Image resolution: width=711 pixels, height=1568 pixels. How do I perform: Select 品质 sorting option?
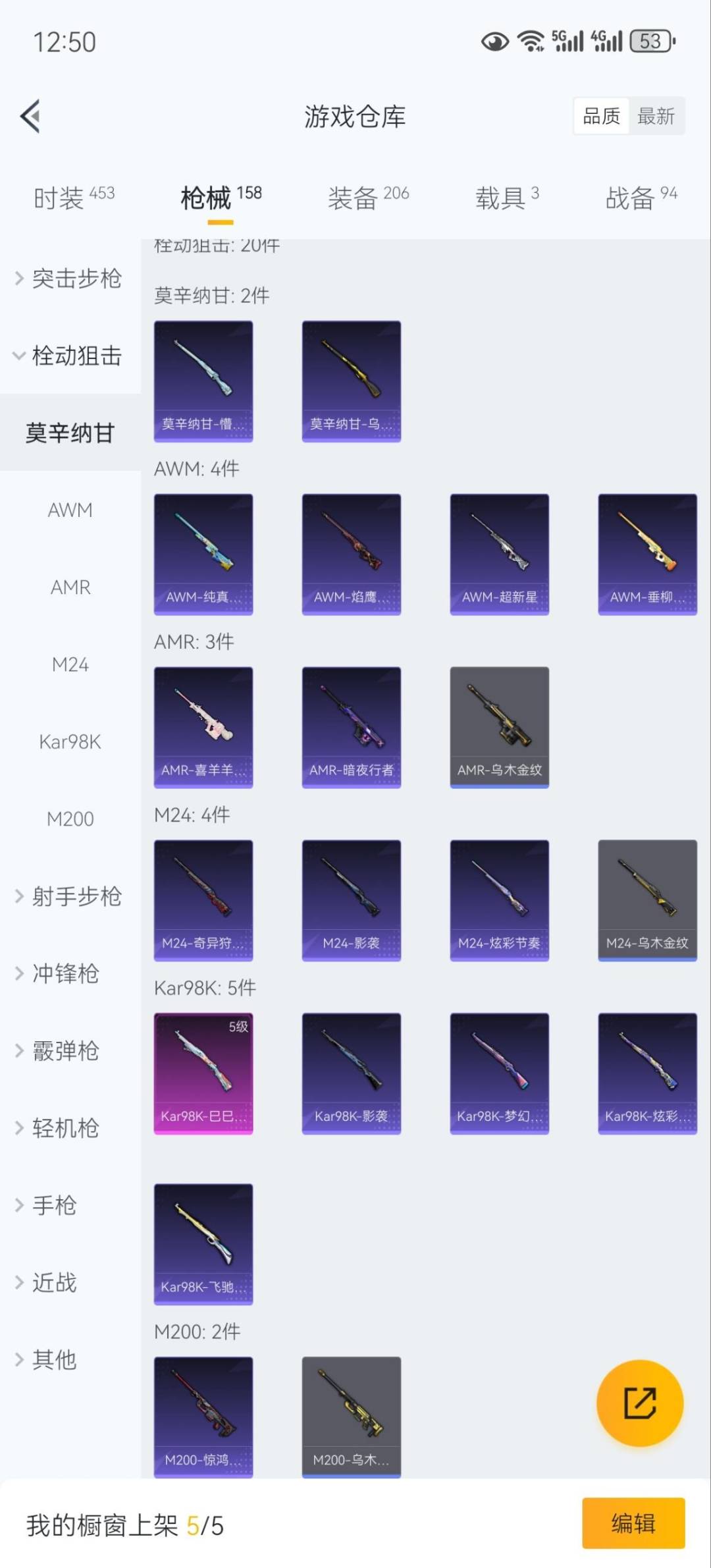pyautogui.click(x=600, y=116)
